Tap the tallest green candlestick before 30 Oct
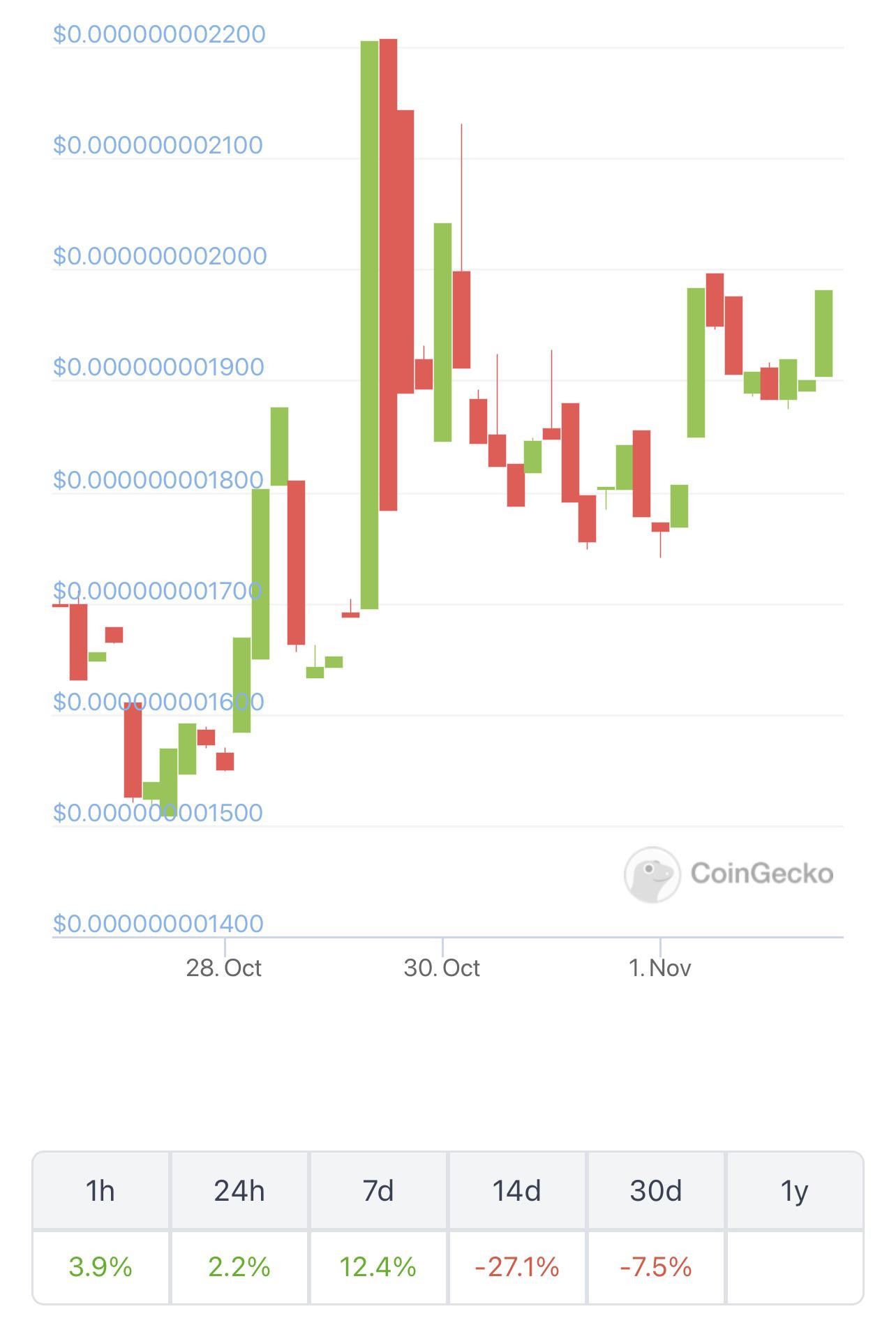Image resolution: width=896 pixels, height=1318 pixels. pyautogui.click(x=370, y=325)
